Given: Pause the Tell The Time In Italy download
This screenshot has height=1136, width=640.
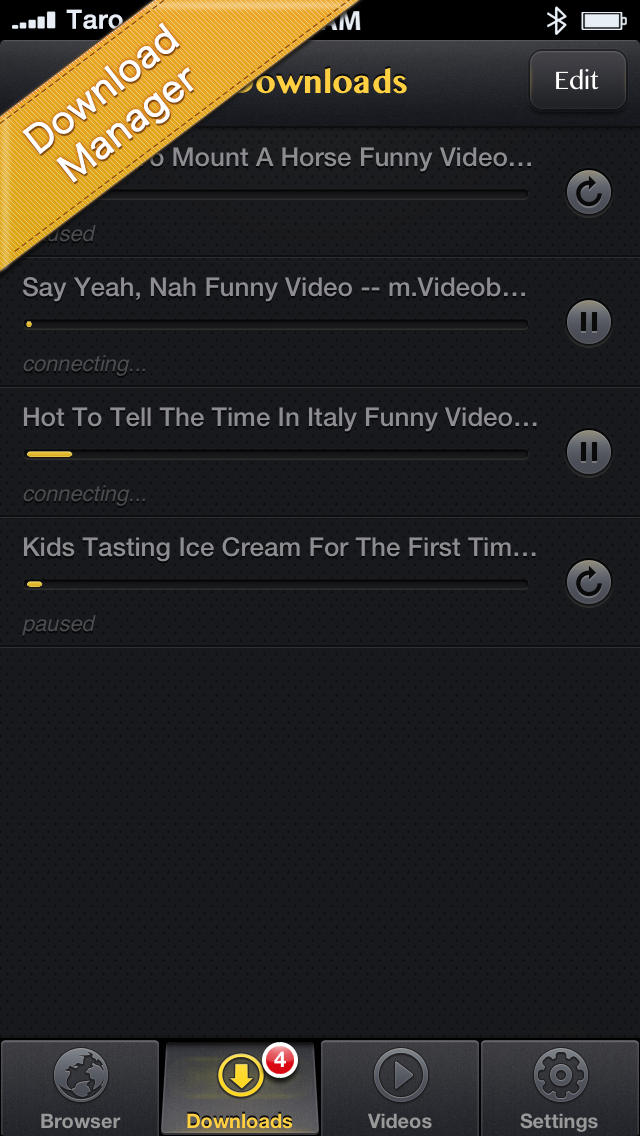Looking at the screenshot, I should pyautogui.click(x=589, y=452).
